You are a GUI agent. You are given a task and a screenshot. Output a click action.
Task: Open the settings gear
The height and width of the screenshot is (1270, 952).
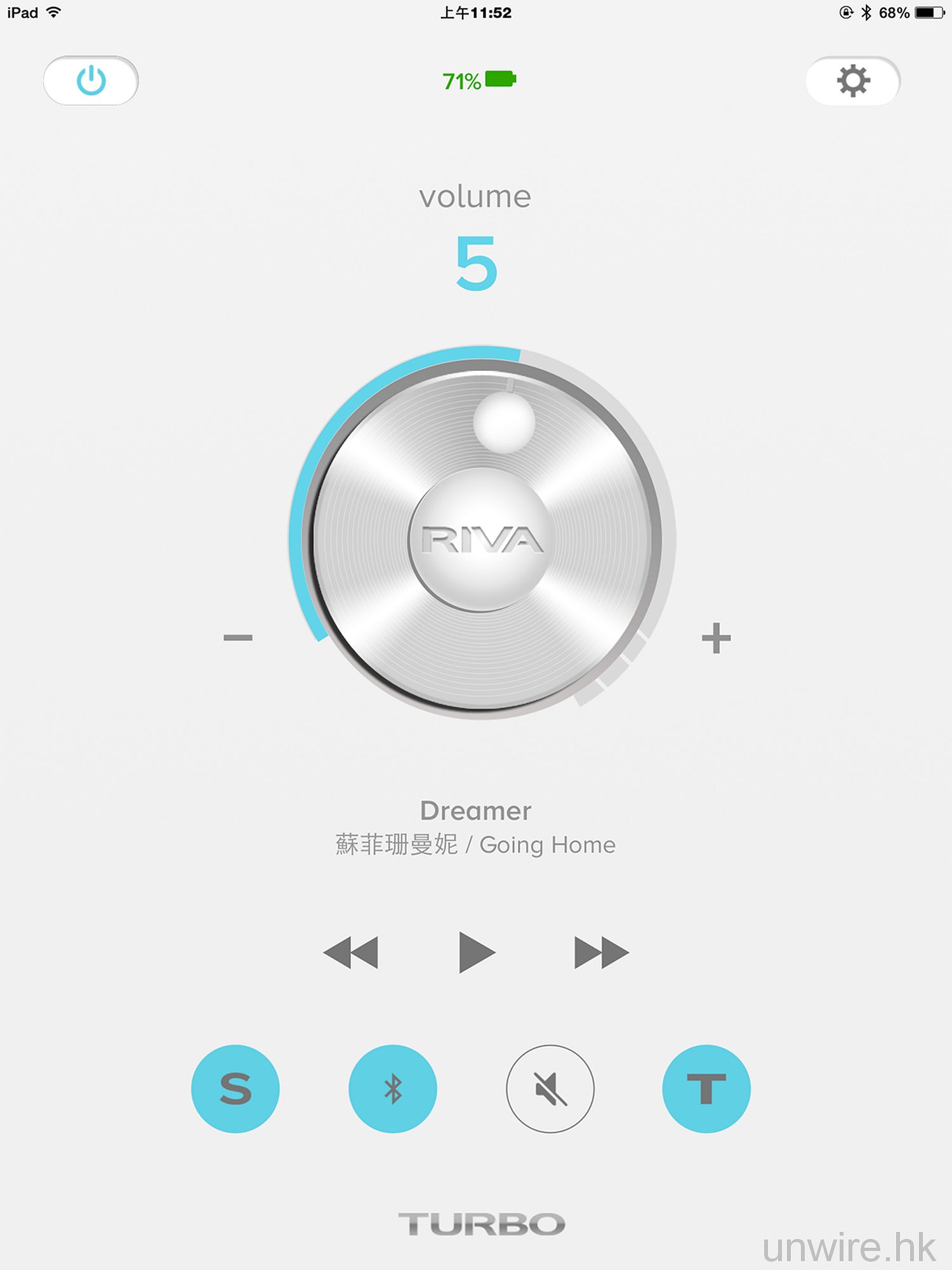click(853, 81)
